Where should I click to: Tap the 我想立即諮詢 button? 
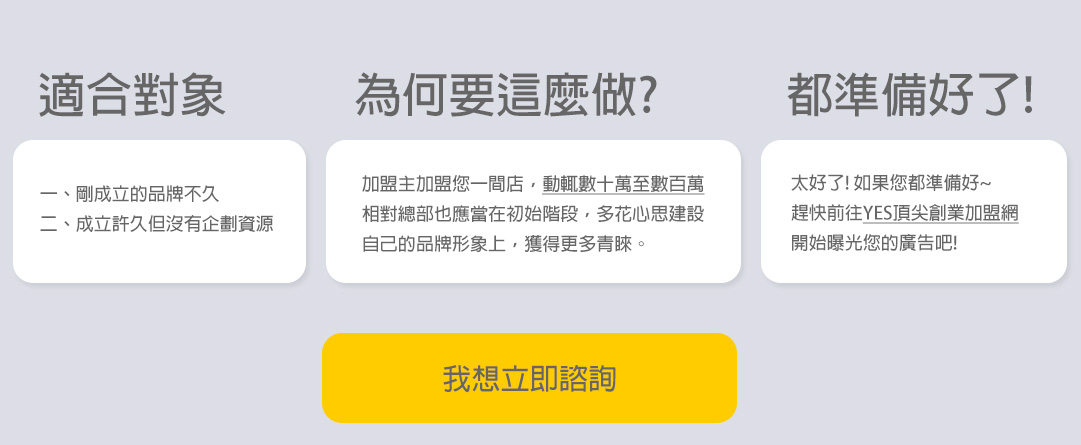point(529,378)
